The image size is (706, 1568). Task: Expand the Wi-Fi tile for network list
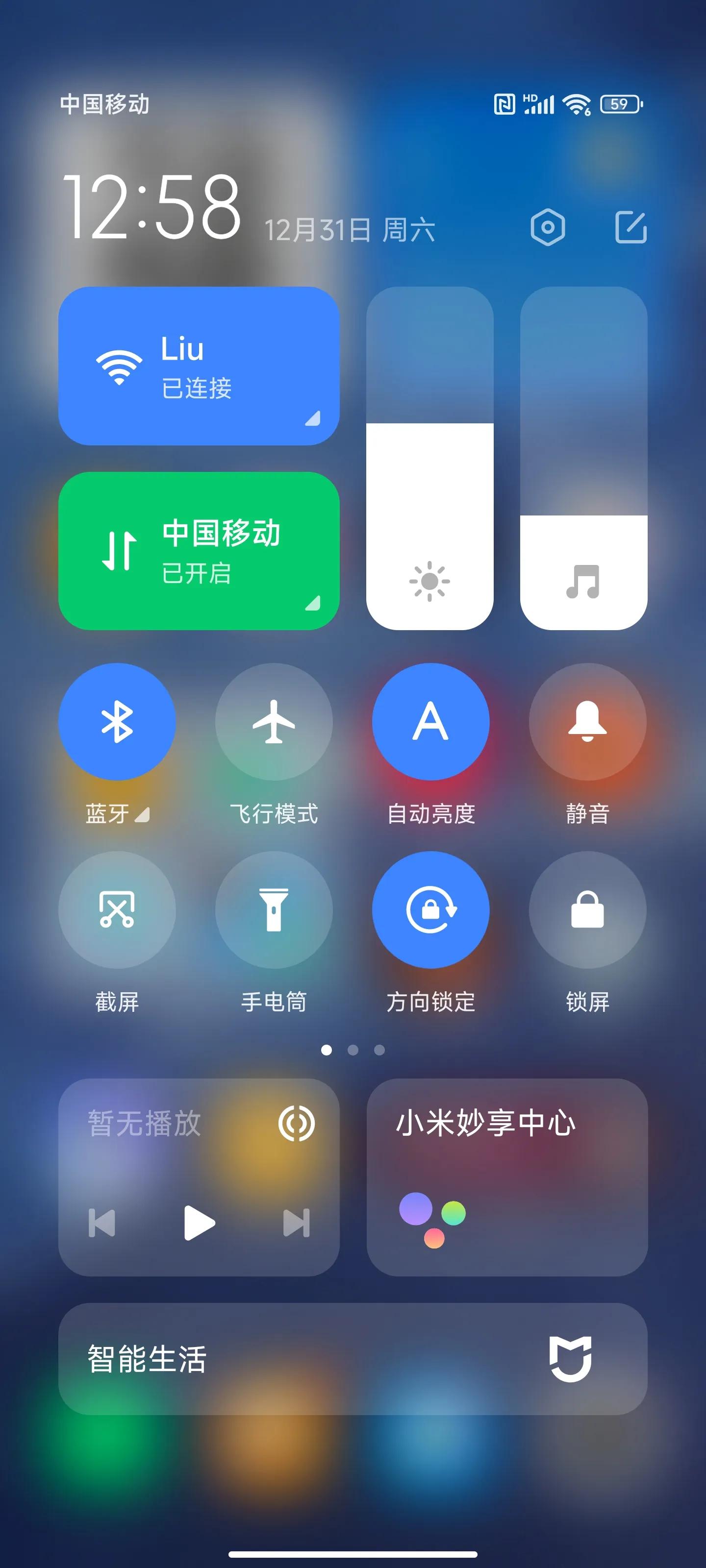coord(312,419)
